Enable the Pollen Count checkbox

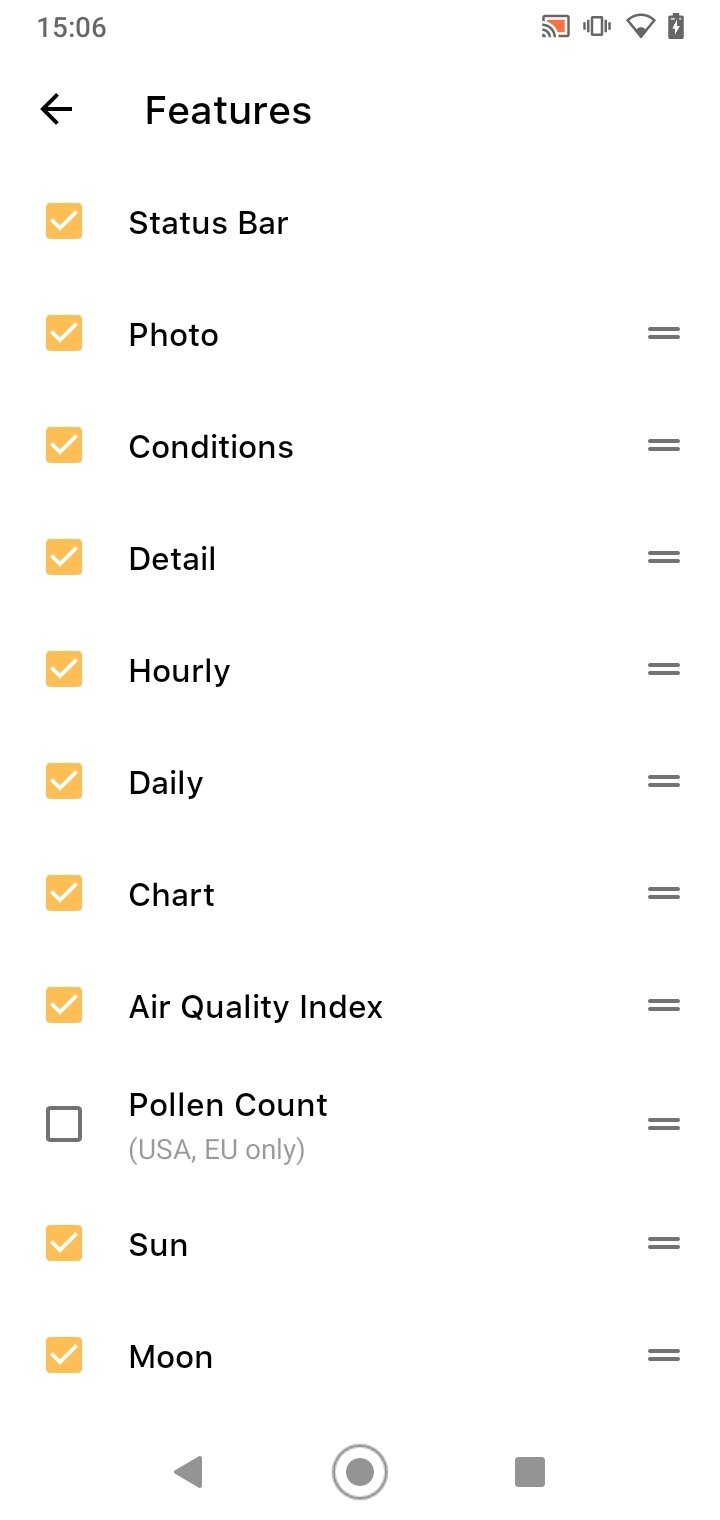pos(64,1125)
